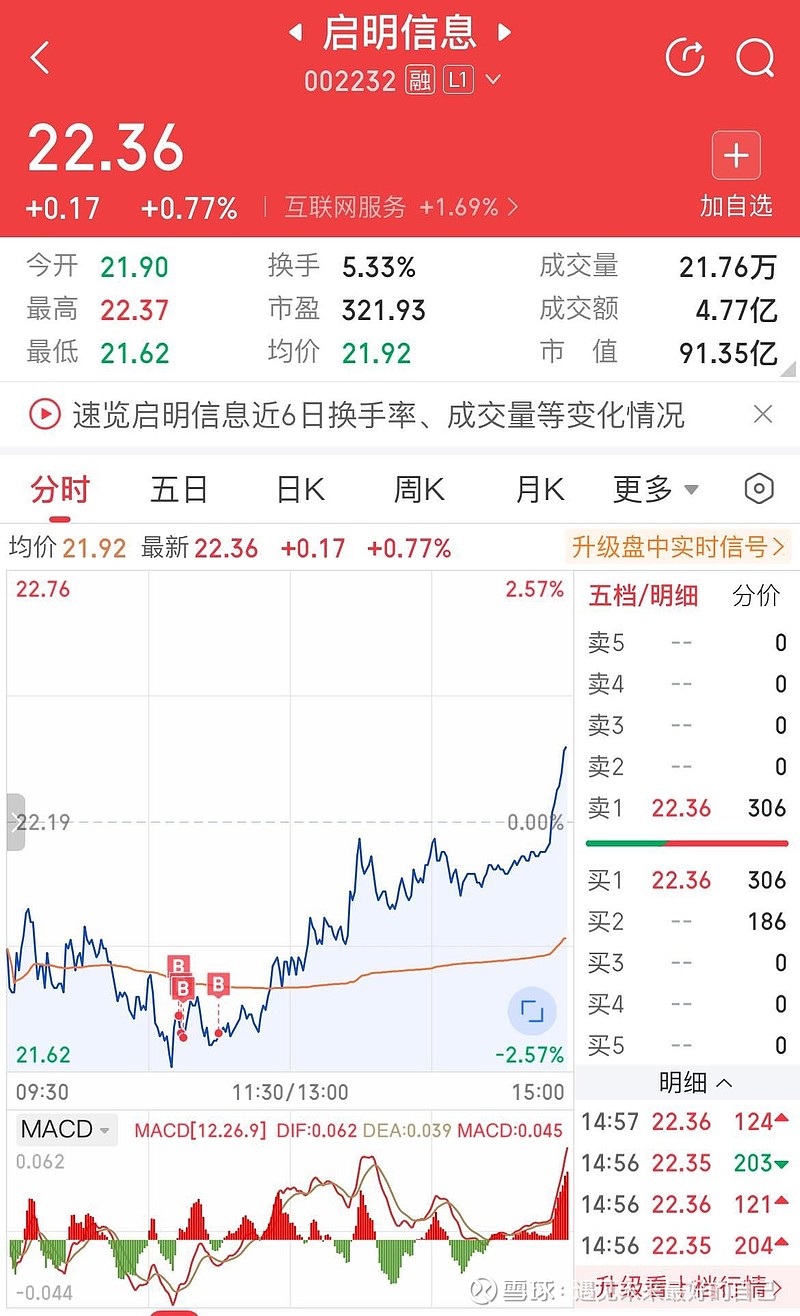Screen dimensions: 800x1316
Task: Switch to previous stock with left arrow
Action: (295, 33)
